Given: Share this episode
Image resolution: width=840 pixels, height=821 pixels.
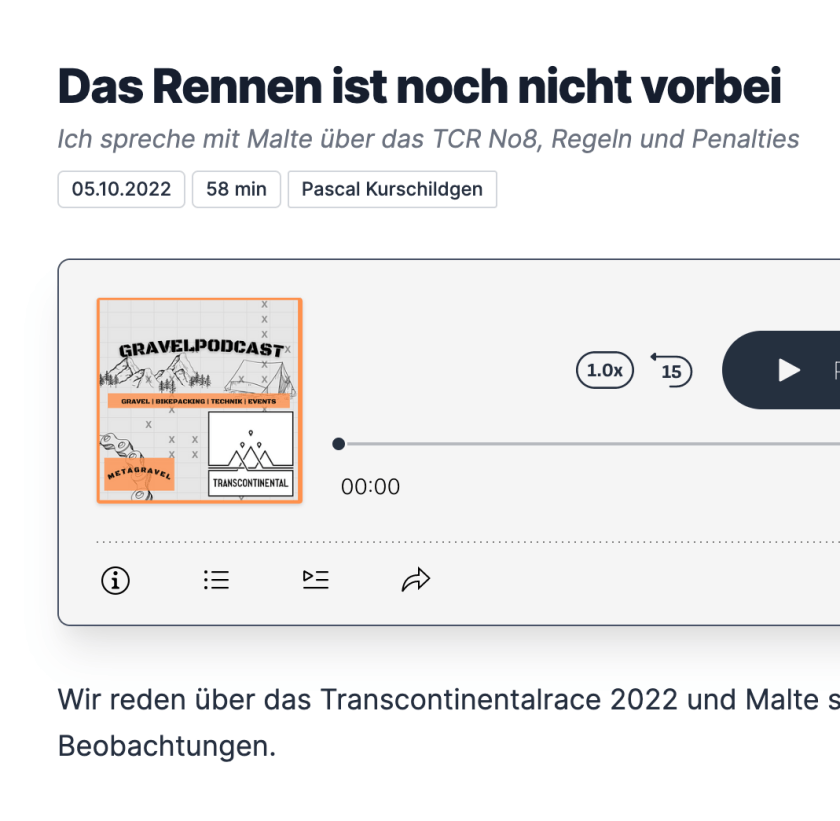Looking at the screenshot, I should point(415,579).
